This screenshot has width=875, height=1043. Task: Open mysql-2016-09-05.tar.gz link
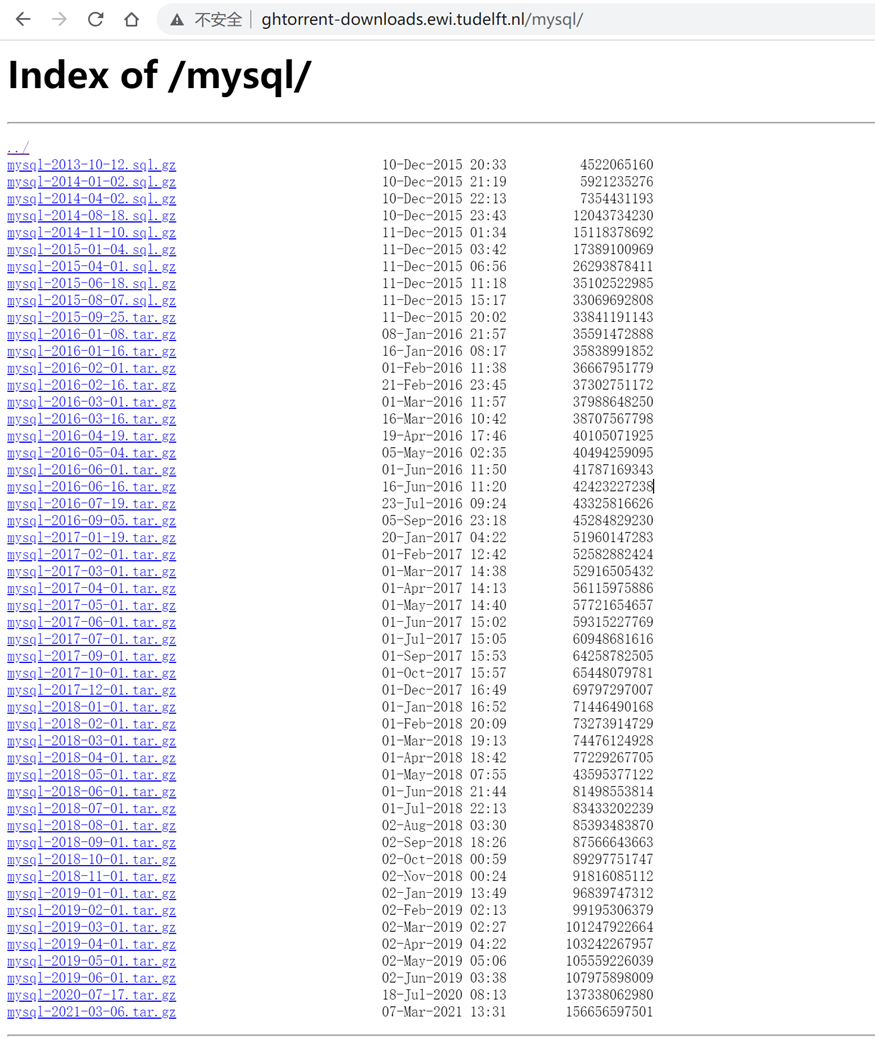point(91,521)
